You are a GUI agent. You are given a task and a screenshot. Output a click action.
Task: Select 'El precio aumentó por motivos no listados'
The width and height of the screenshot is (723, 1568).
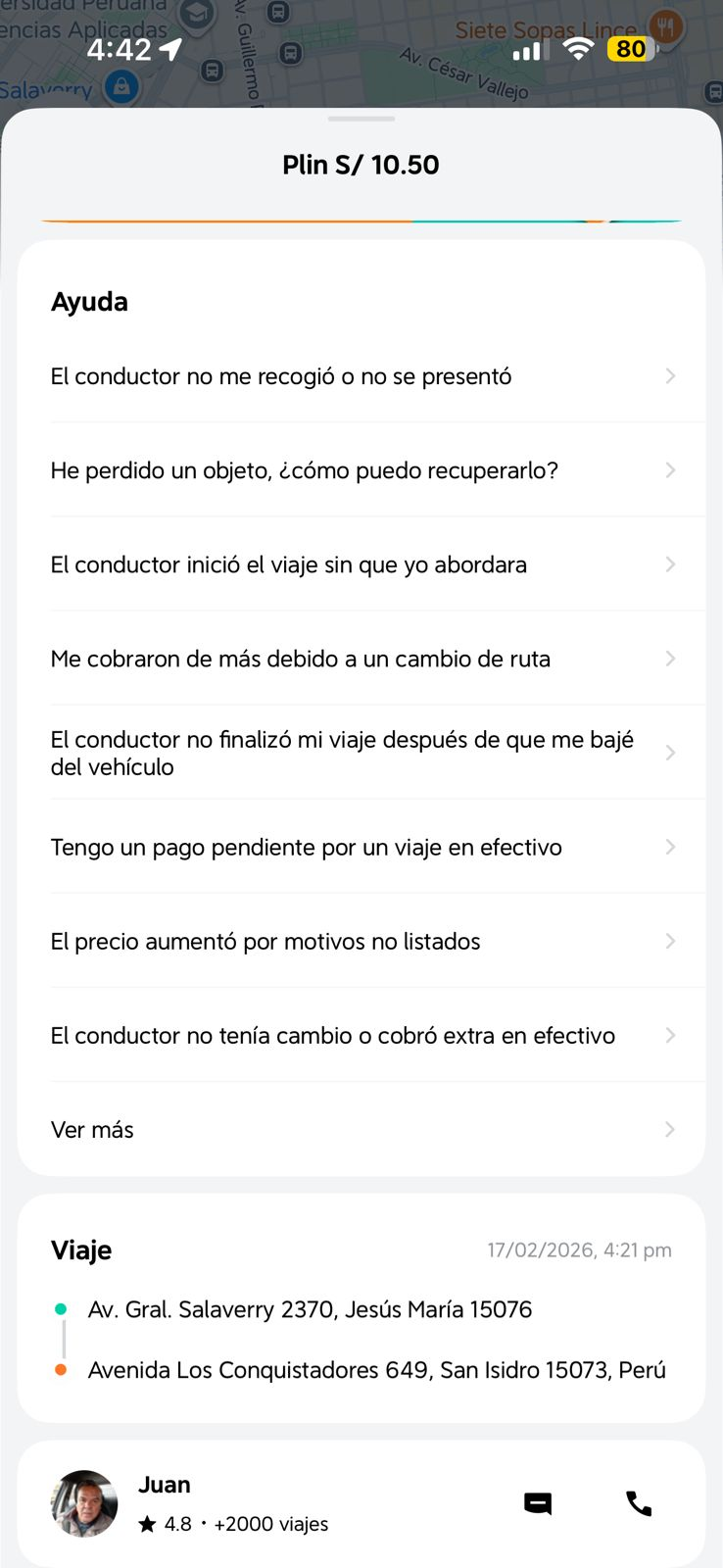[361, 941]
